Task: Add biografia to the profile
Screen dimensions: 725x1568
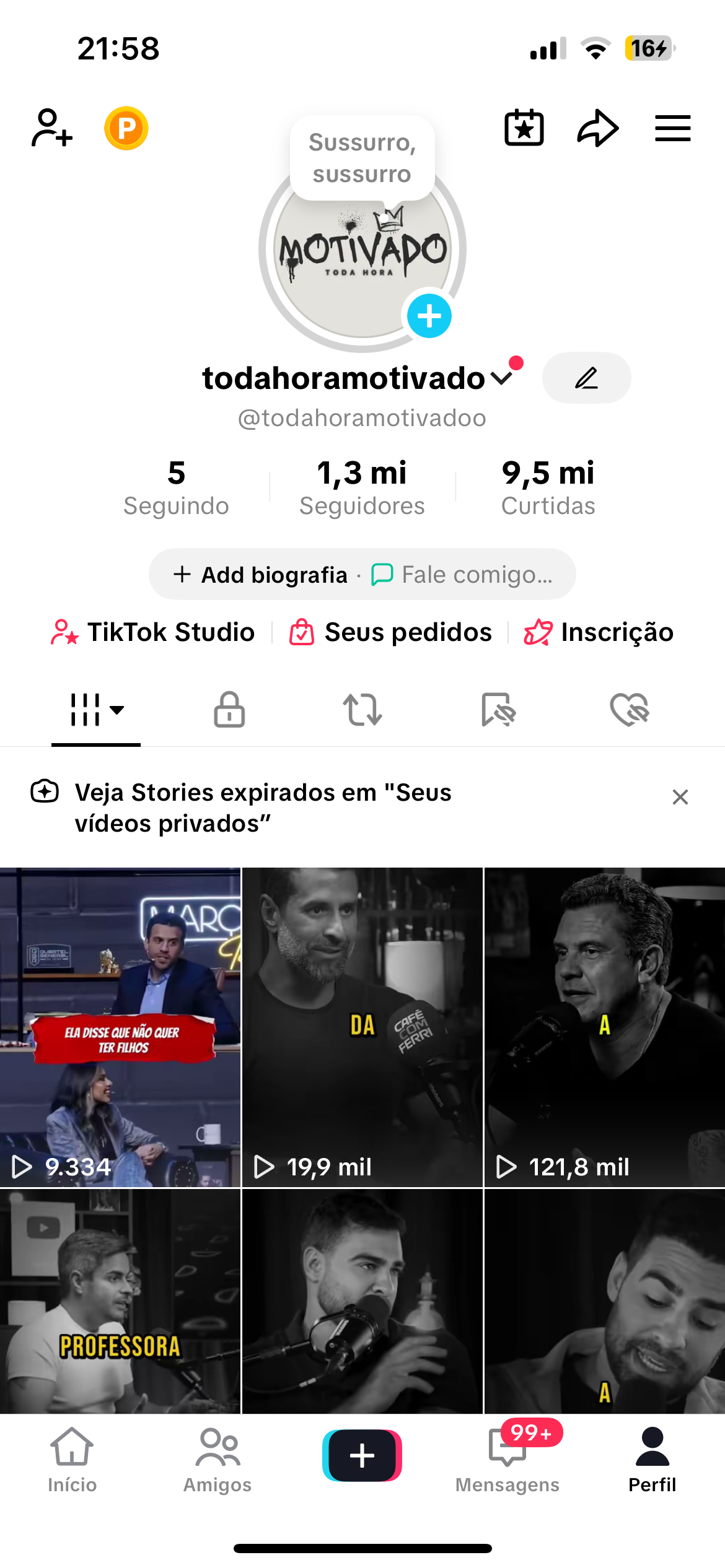Action: (x=261, y=575)
